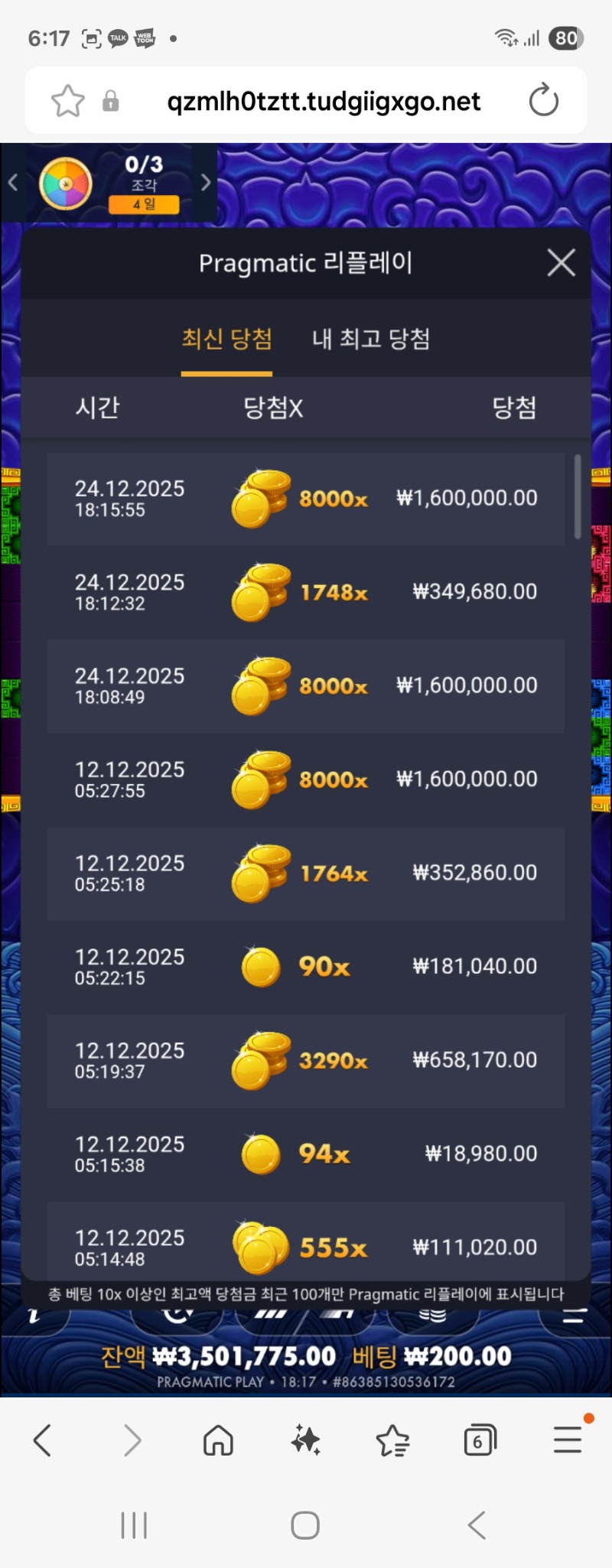Open the browser tab switcher showing 6
The width and height of the screenshot is (612, 1568).
click(x=480, y=1441)
